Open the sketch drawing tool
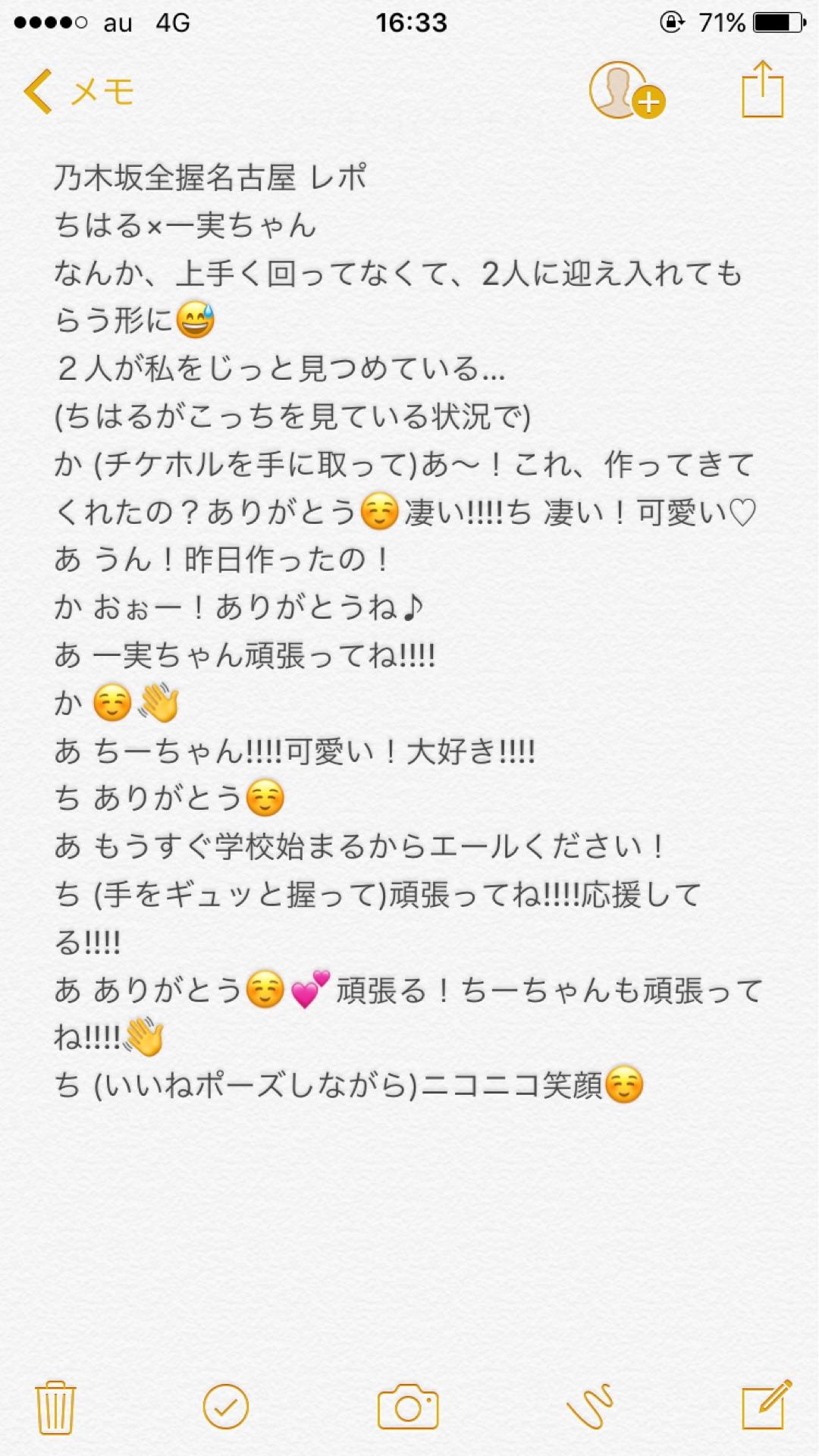 591,1407
